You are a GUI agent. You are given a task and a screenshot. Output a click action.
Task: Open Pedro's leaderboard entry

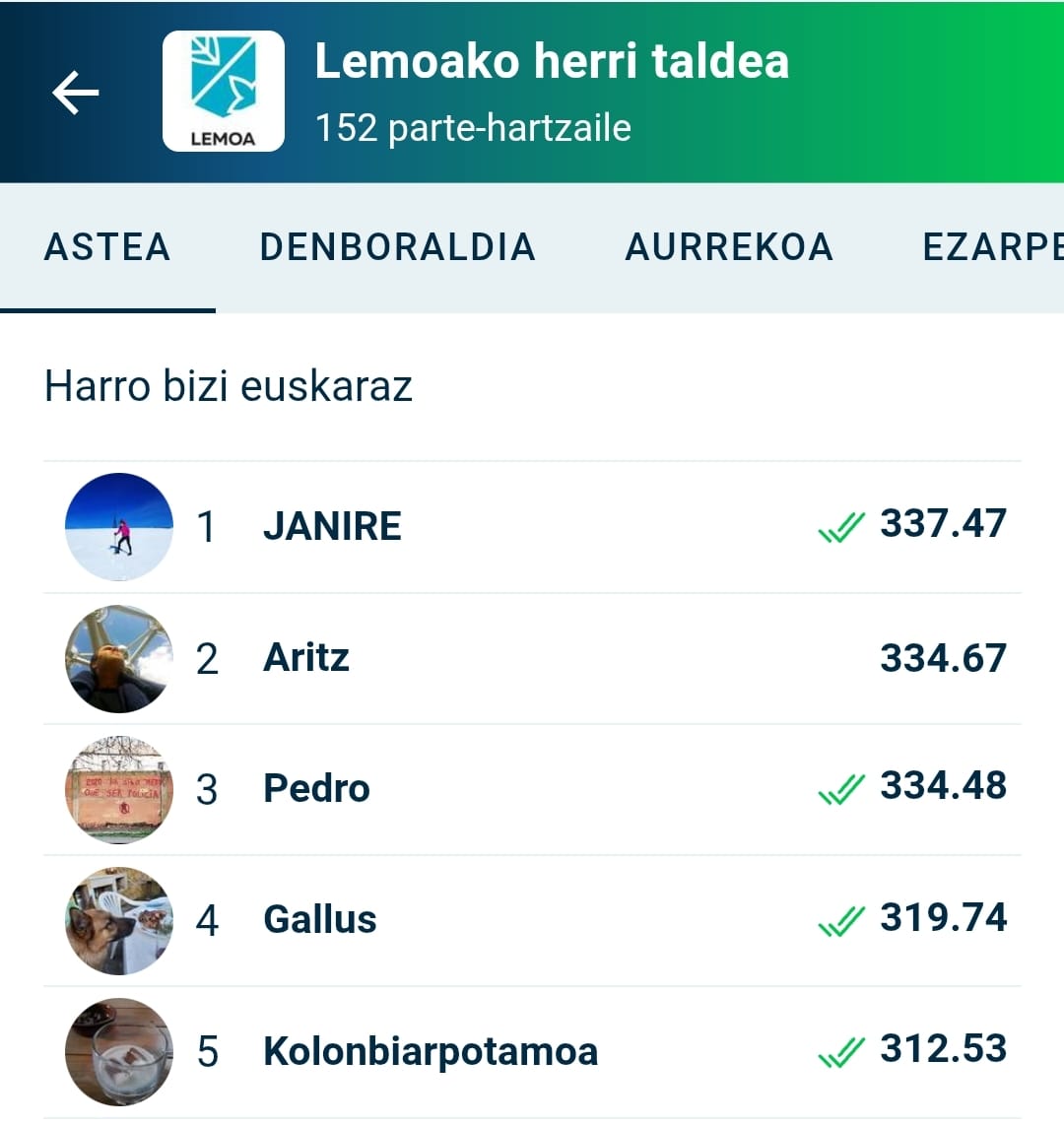pyautogui.click(x=532, y=789)
